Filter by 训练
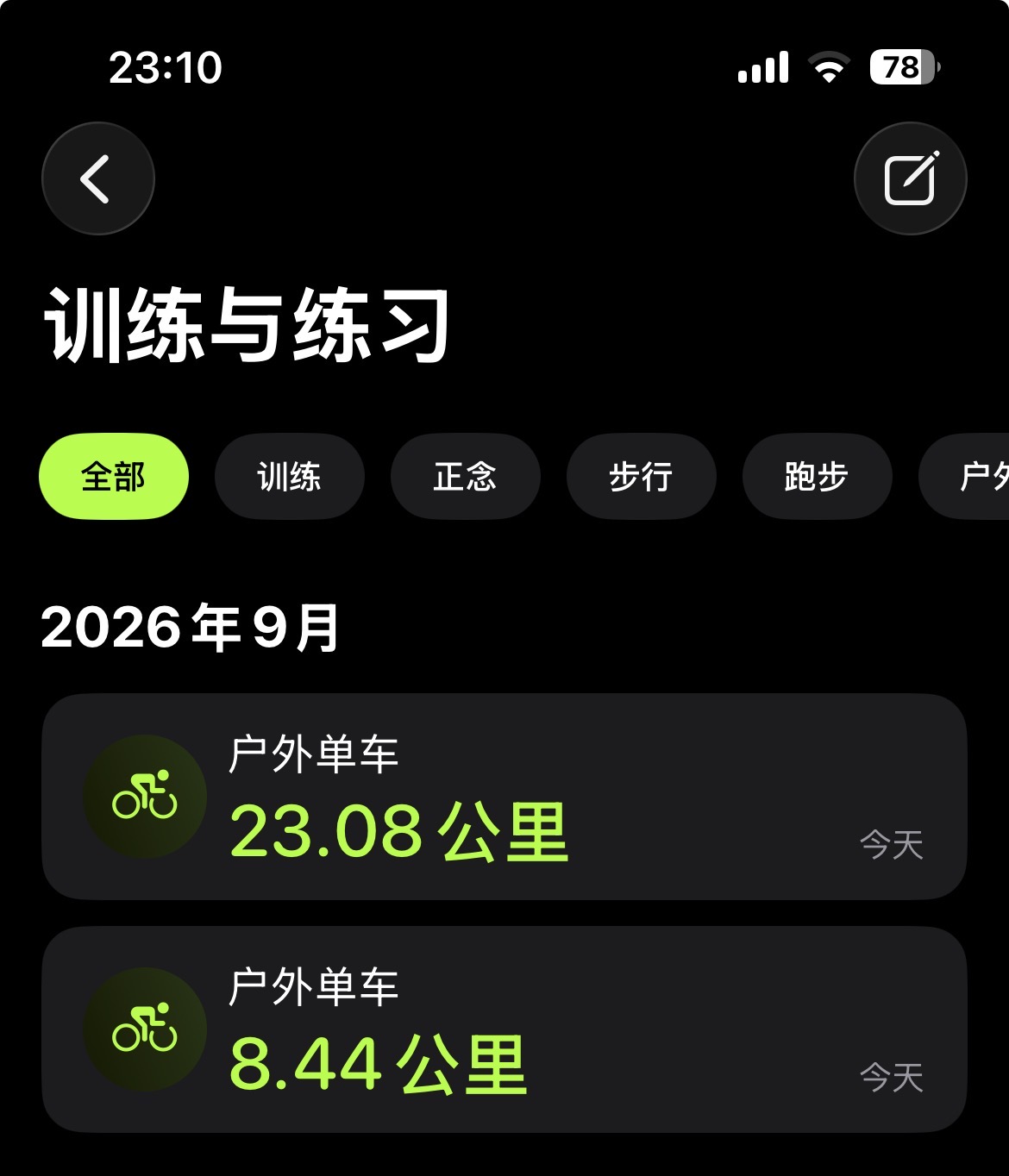Viewport: 1009px width, 1176px height. tap(290, 476)
